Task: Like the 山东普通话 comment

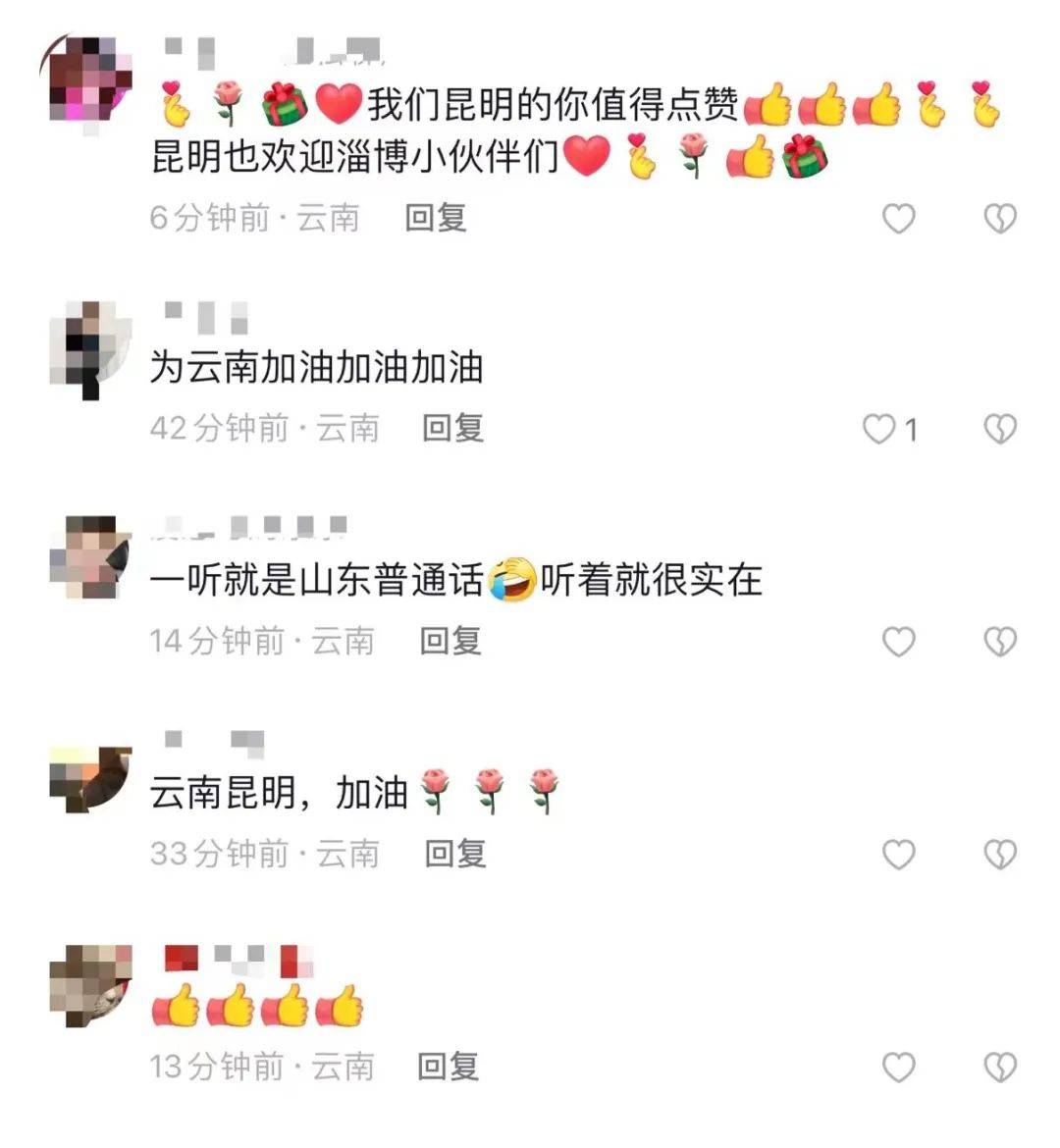Action: click(x=898, y=642)
